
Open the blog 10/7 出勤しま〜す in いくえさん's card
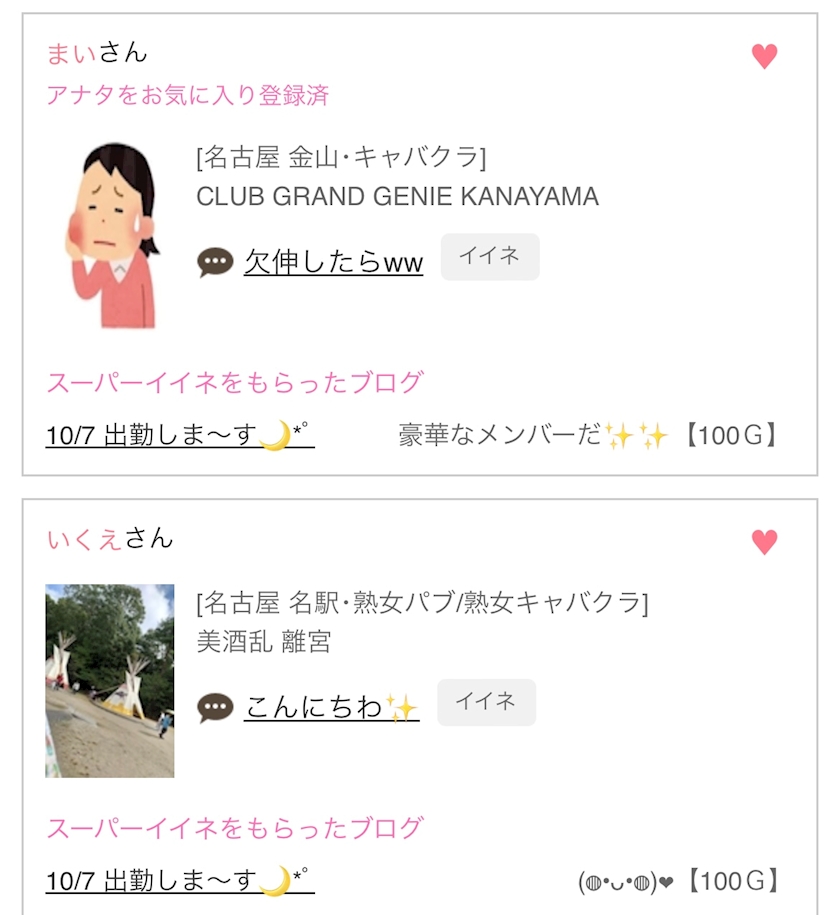click(x=180, y=881)
